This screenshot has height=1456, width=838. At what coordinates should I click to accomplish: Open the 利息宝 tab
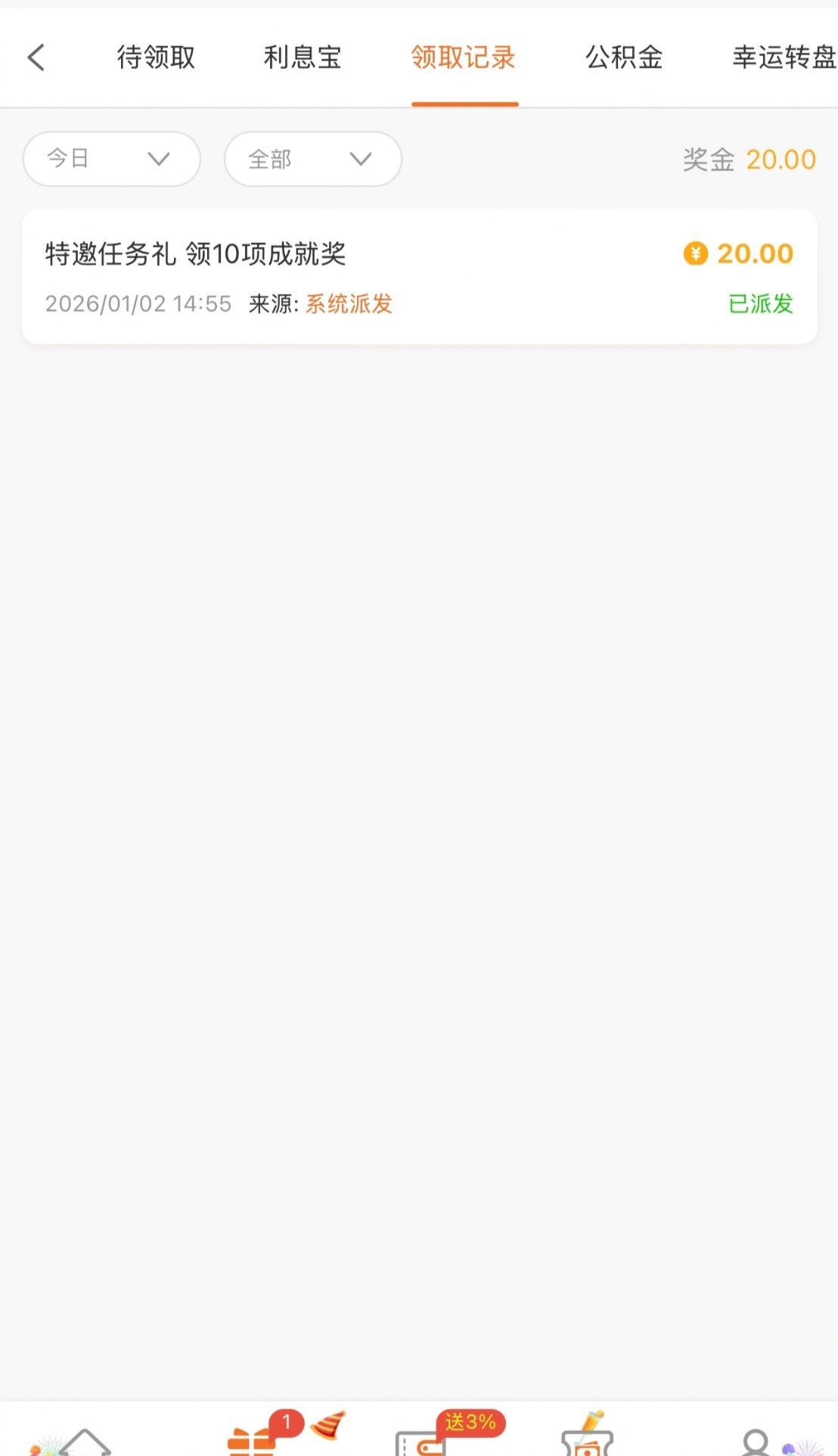(303, 58)
